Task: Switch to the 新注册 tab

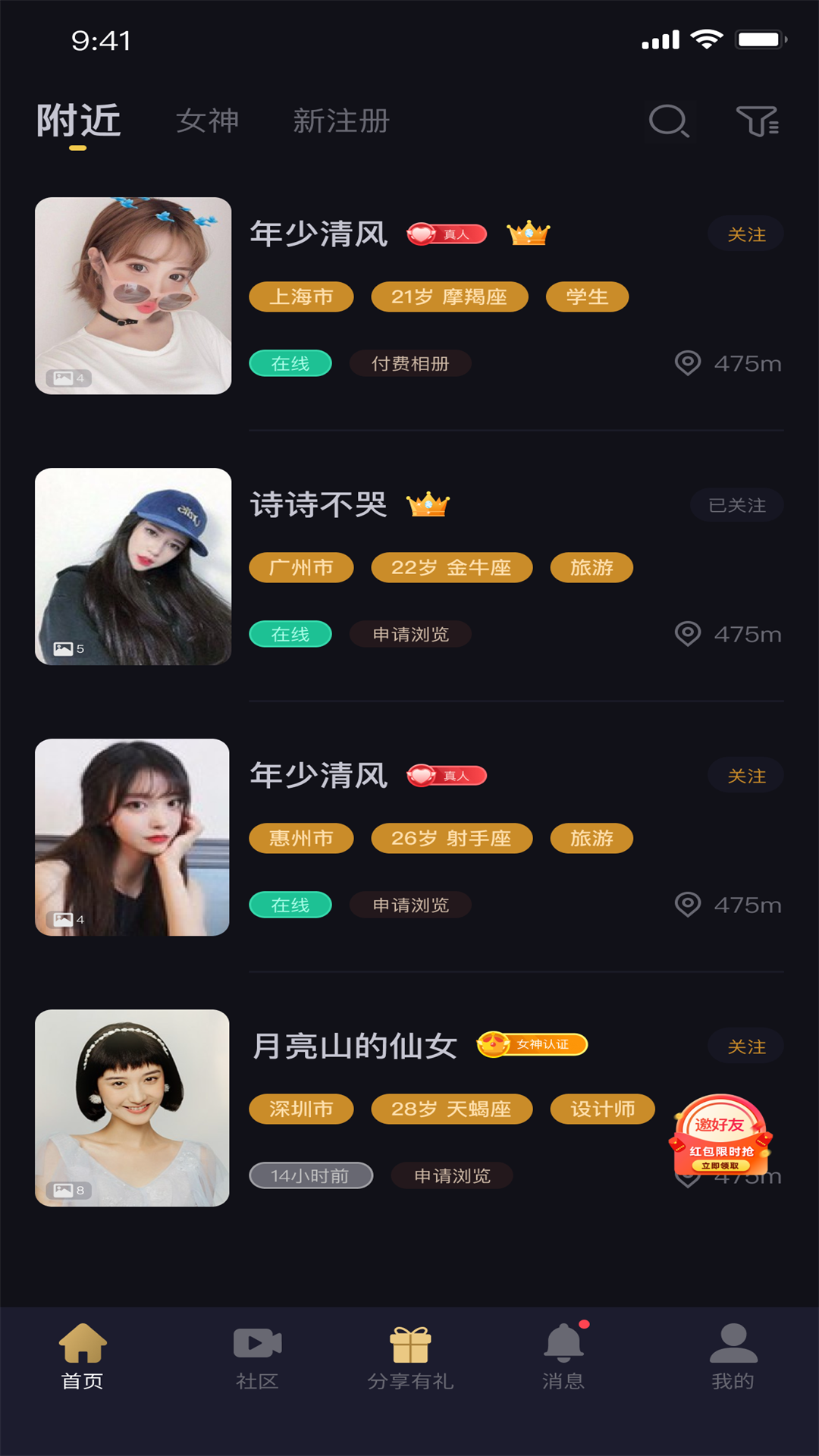Action: (341, 121)
